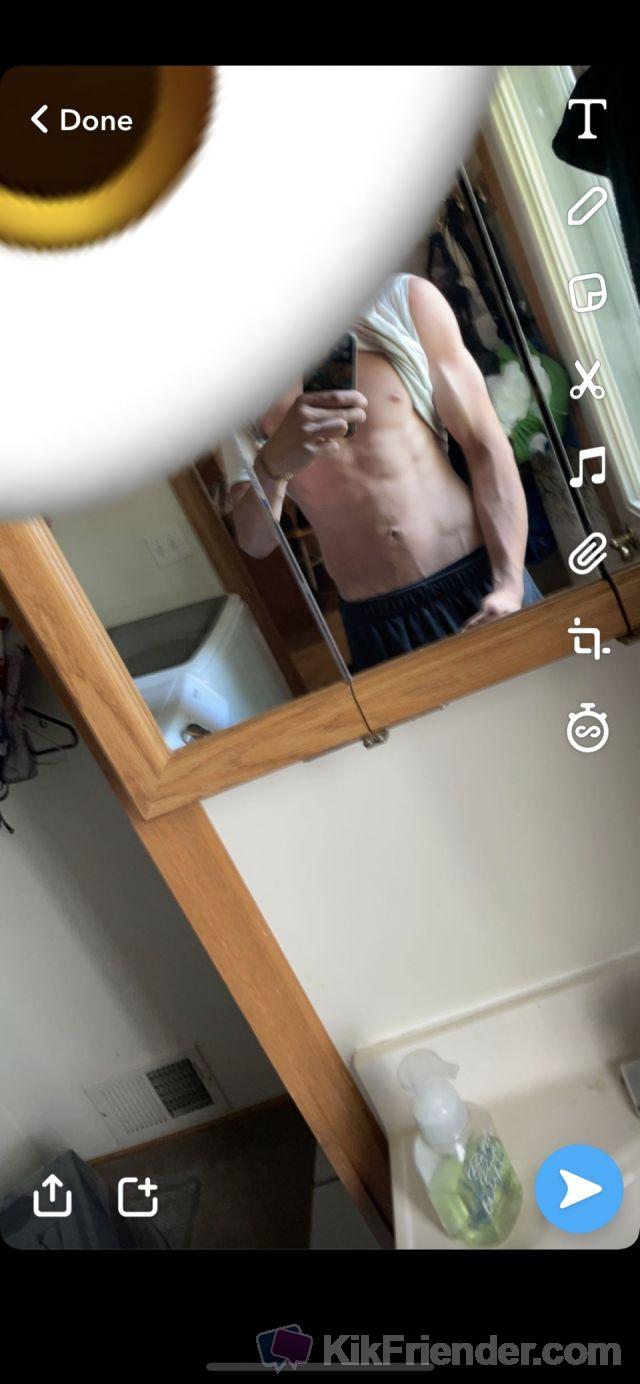This screenshot has width=640, height=1384.
Task: Send the snap with blue arrow
Action: pos(579,1189)
